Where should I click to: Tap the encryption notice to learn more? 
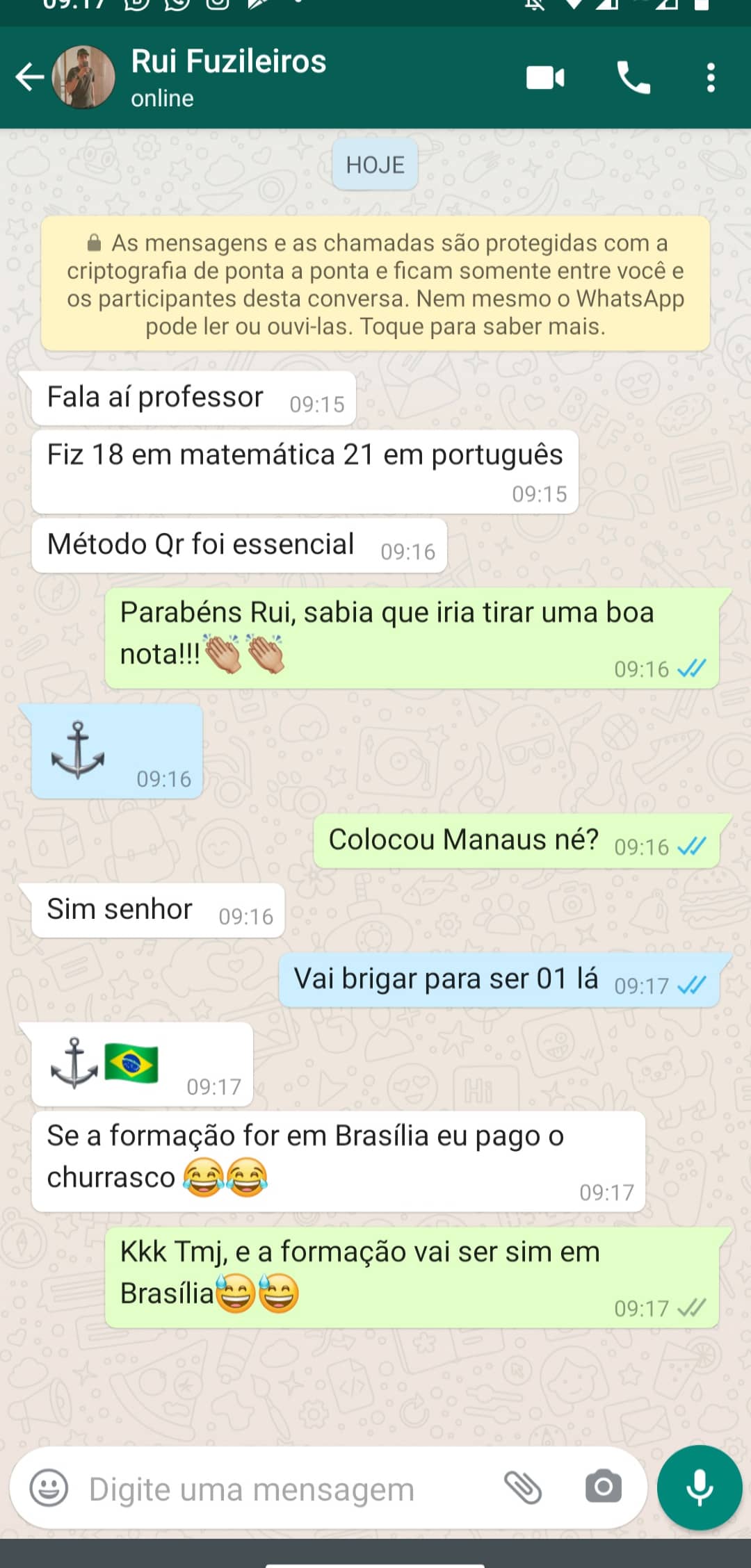pos(375,284)
